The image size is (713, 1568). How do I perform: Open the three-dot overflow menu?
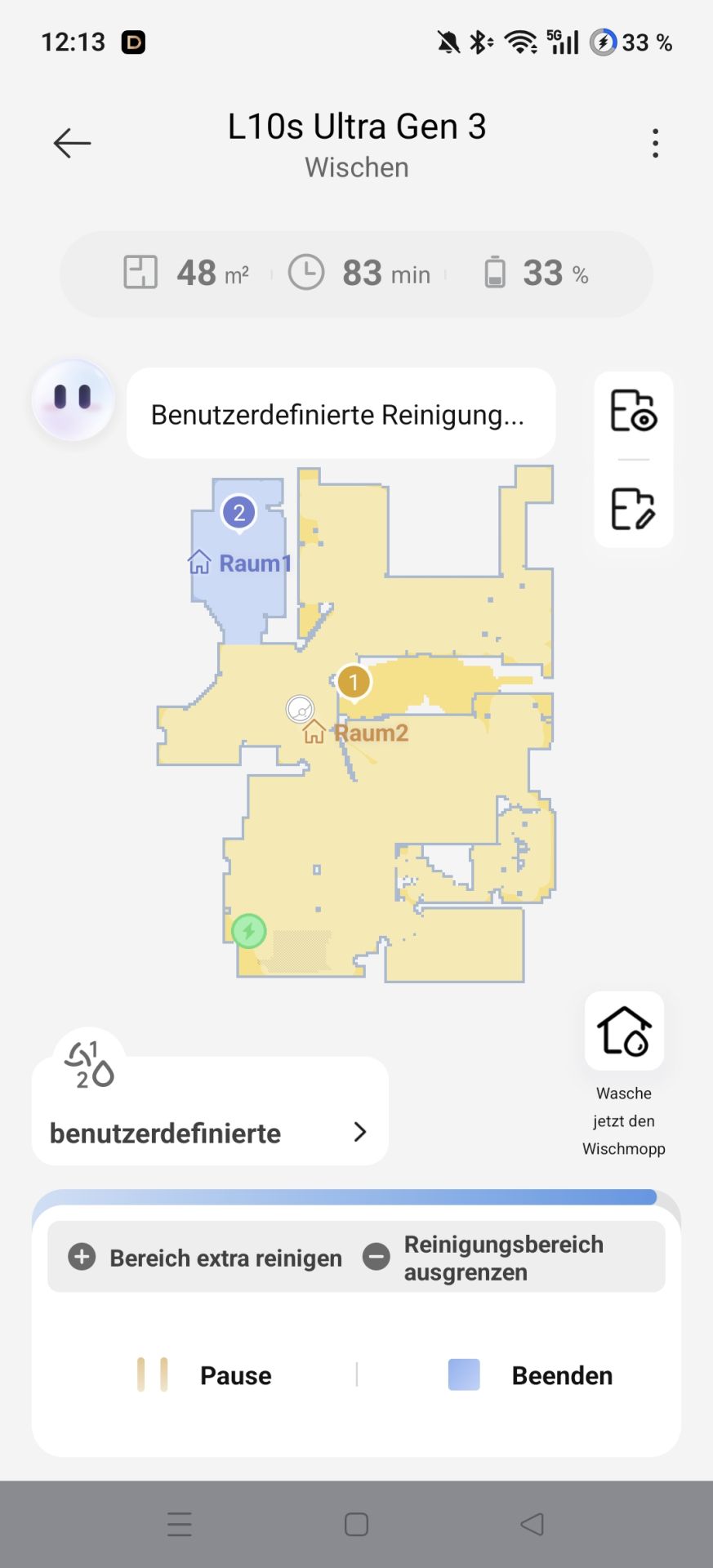point(655,144)
